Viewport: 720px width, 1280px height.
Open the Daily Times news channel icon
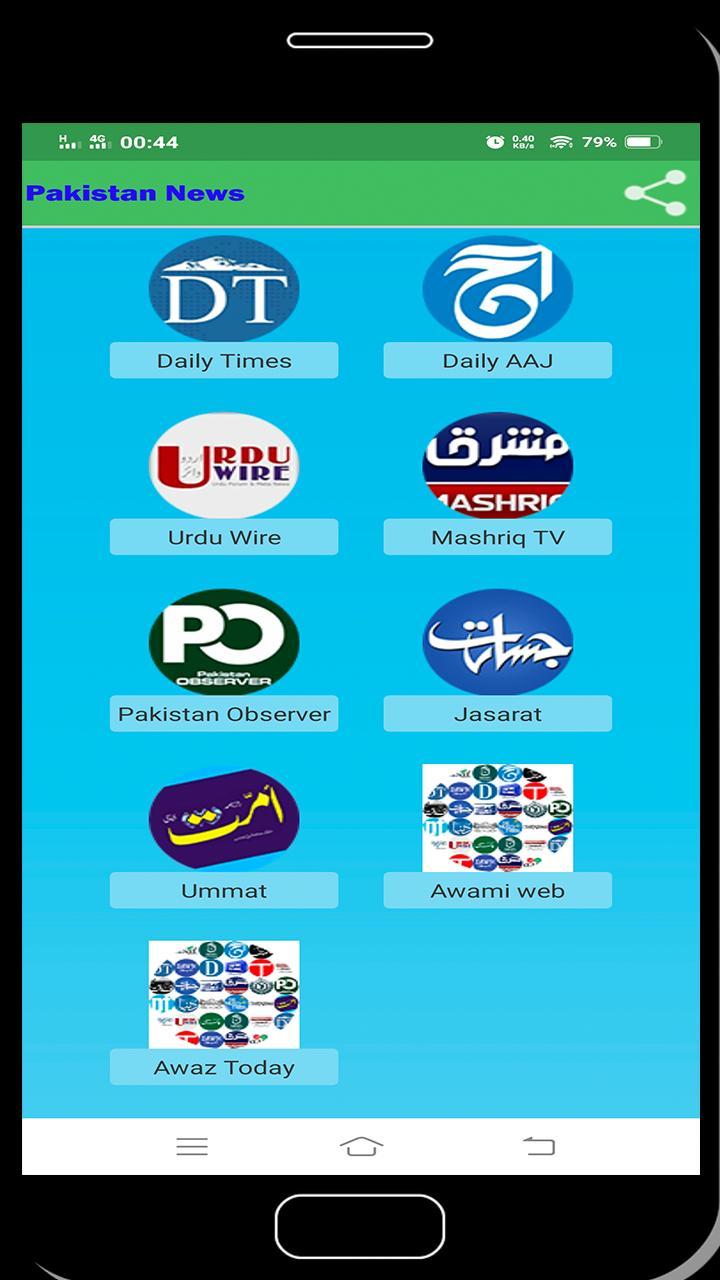coord(224,288)
